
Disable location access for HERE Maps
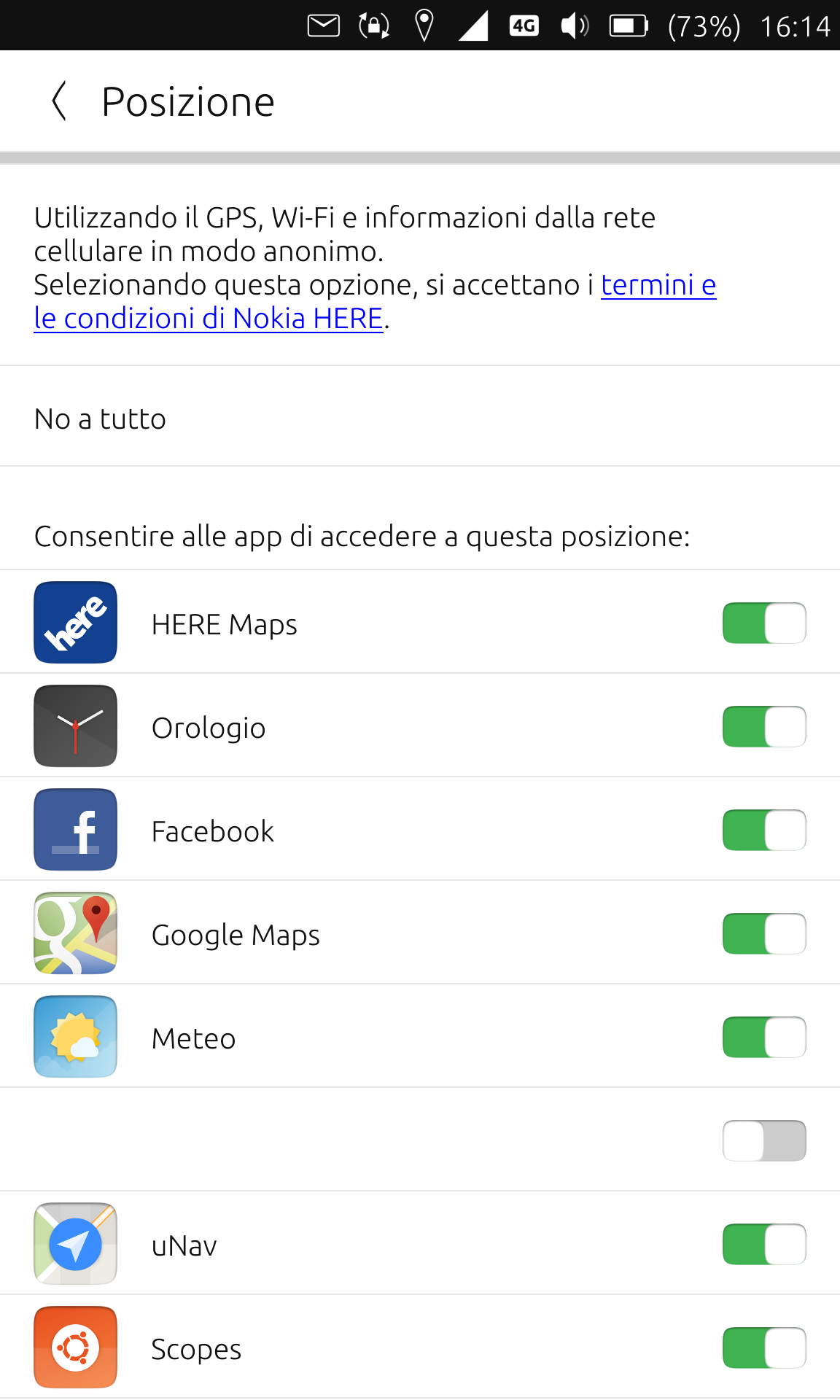tap(763, 623)
